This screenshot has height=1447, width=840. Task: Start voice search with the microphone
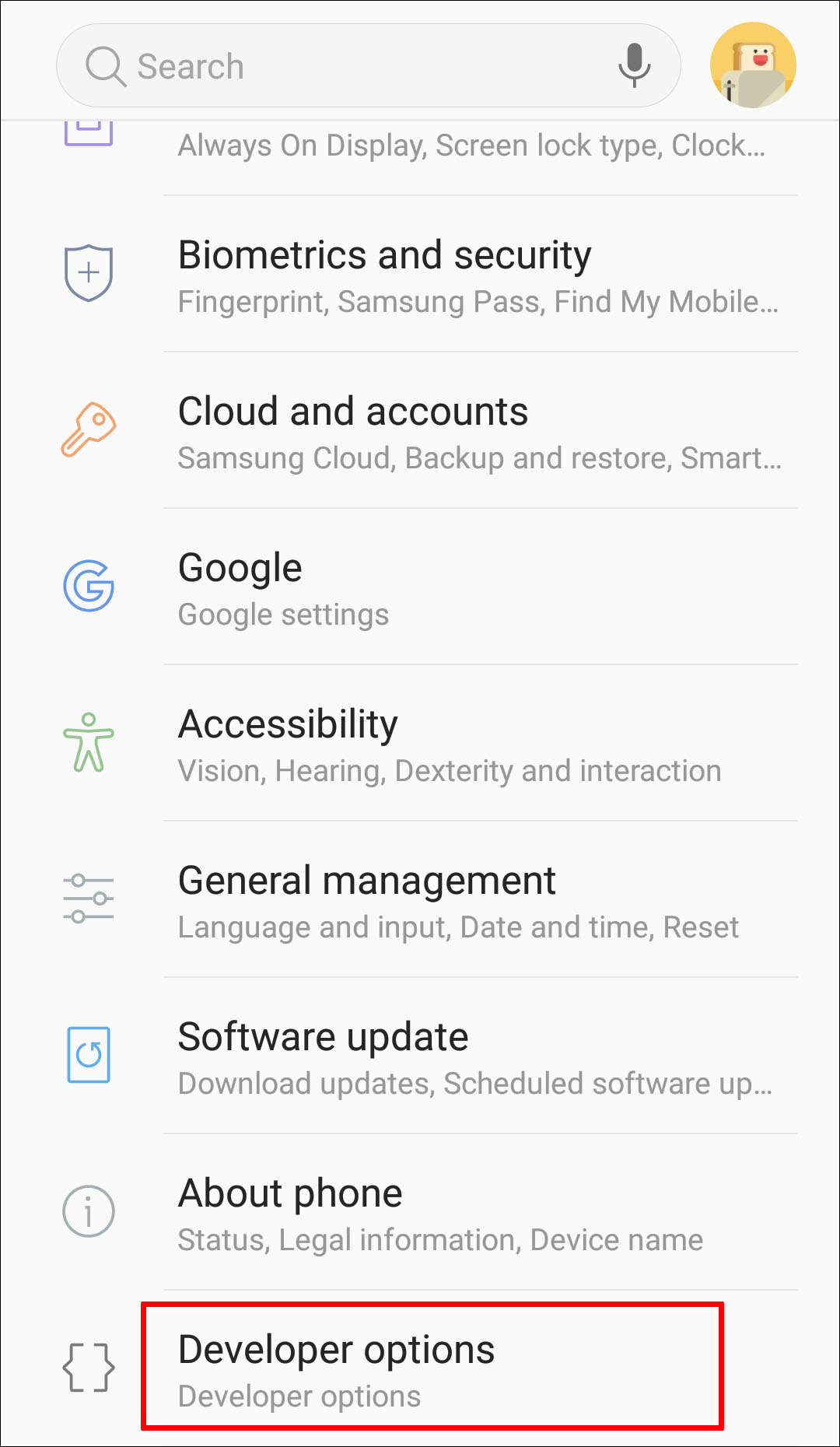634,65
